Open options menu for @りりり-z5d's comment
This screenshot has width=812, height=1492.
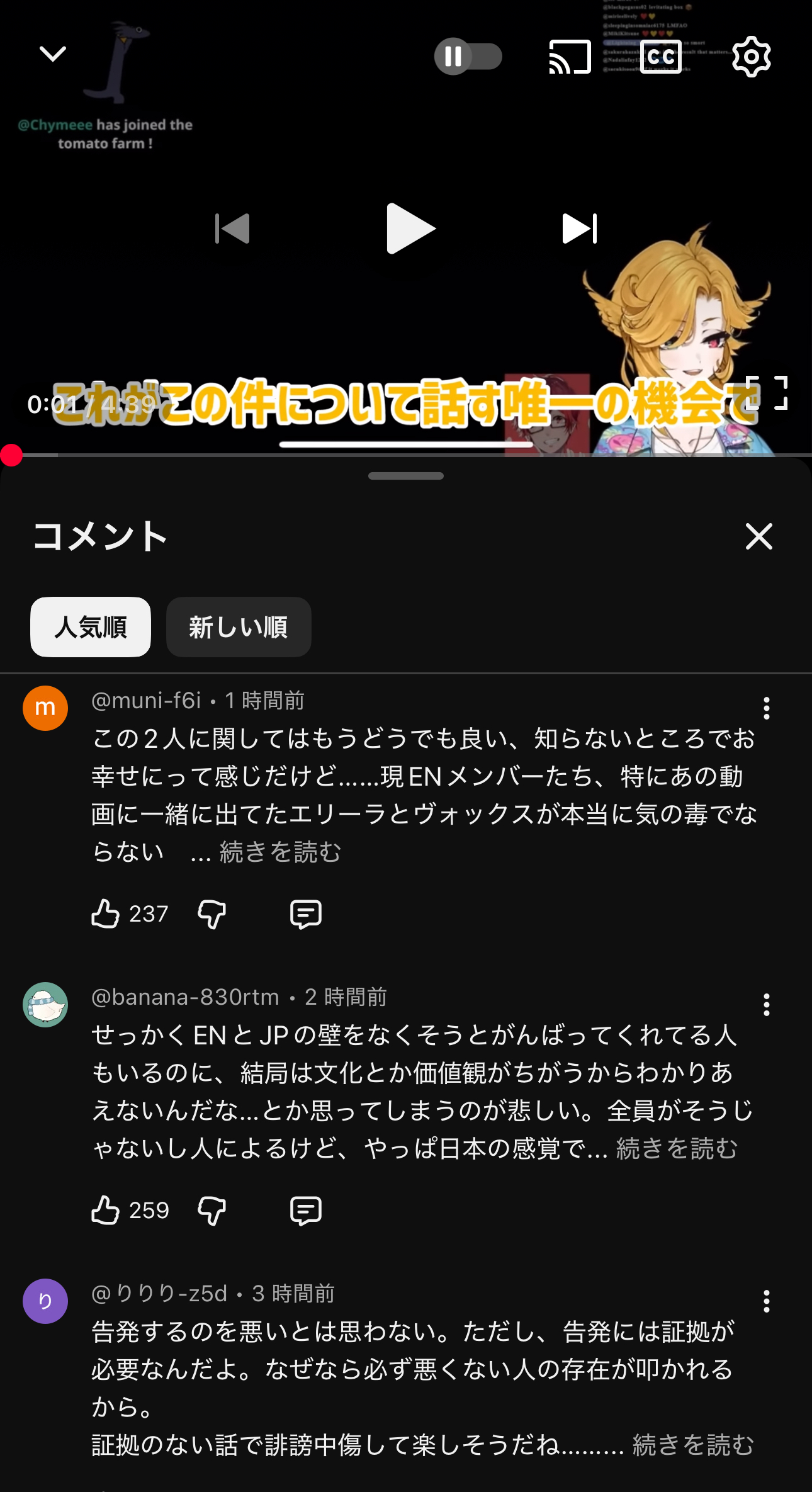pos(766,1301)
